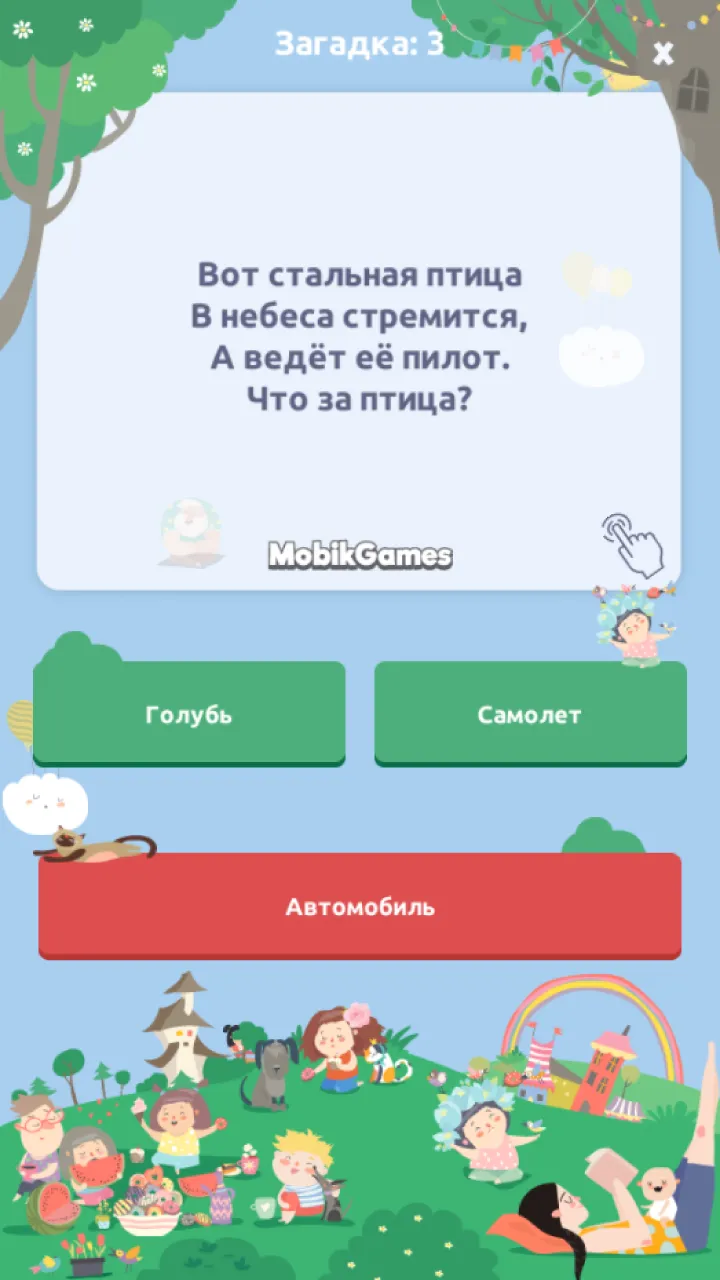
Task: Select the answer Самолет
Action: (530, 714)
